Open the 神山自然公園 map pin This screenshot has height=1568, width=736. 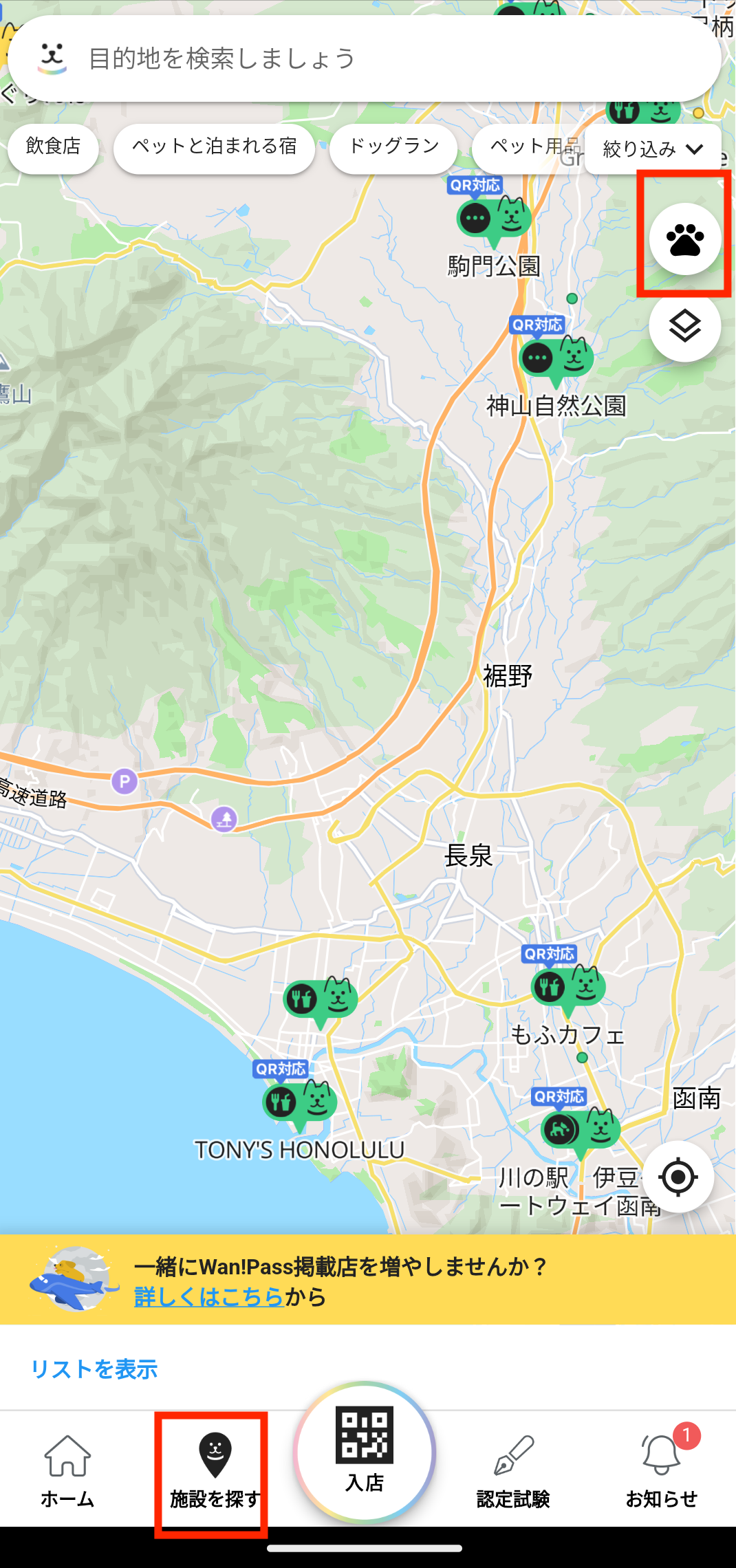(x=556, y=359)
